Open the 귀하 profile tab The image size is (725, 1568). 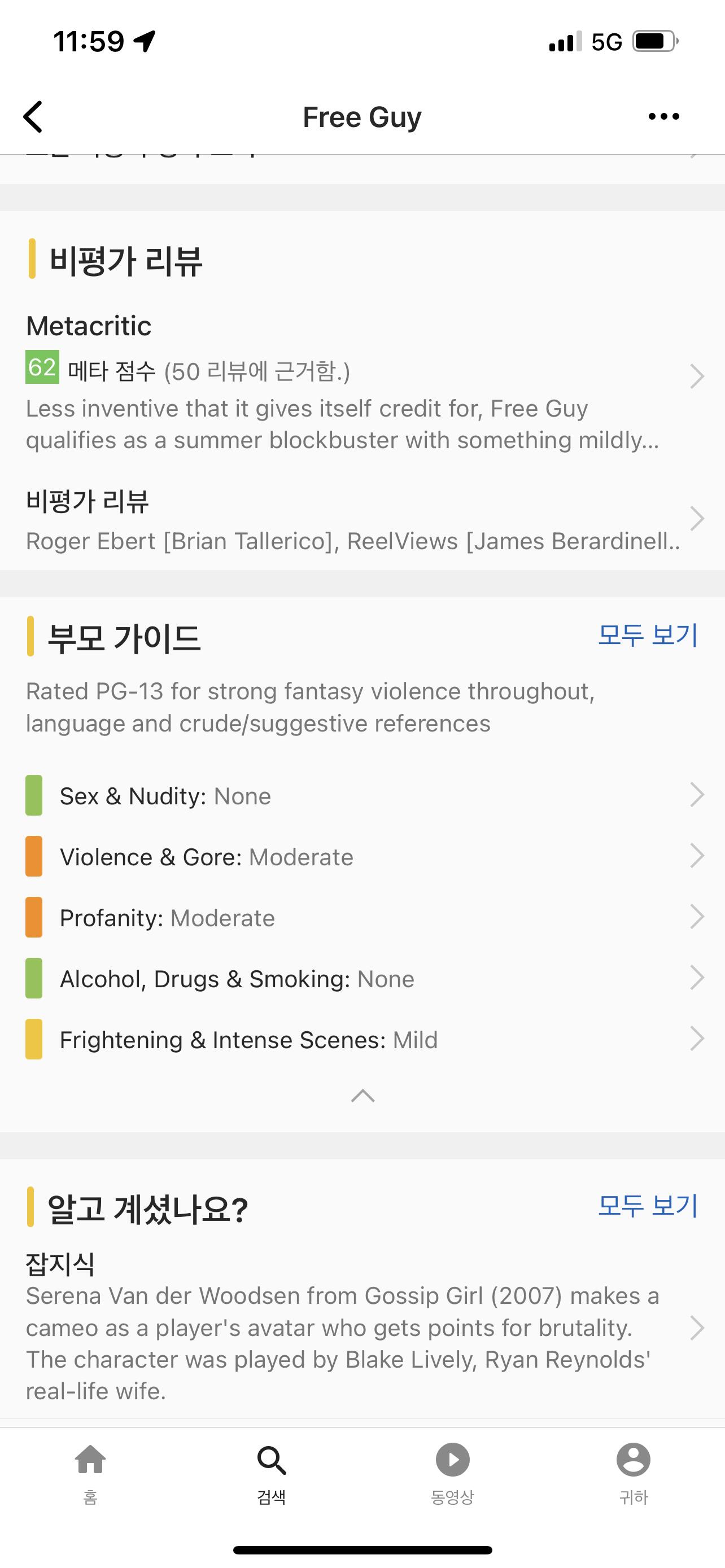[634, 1474]
